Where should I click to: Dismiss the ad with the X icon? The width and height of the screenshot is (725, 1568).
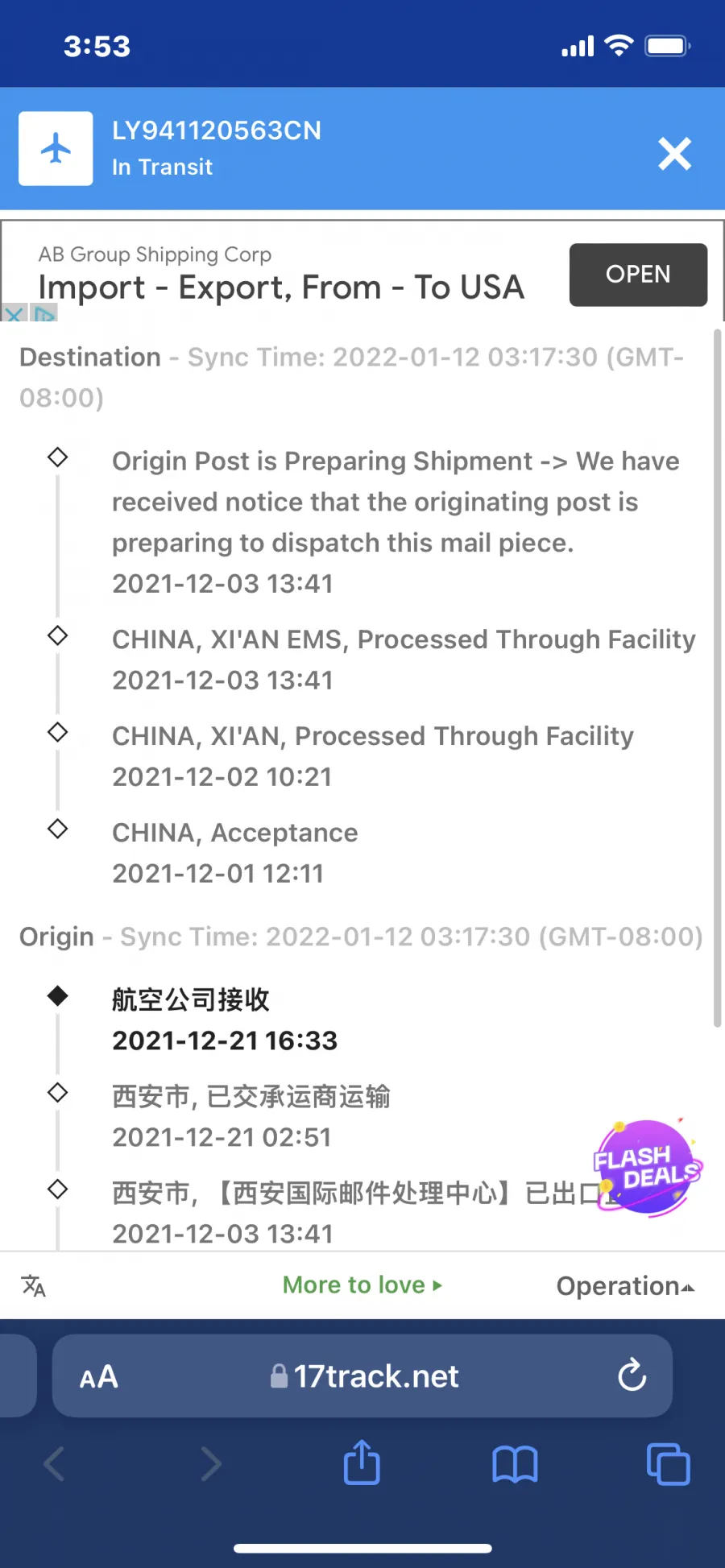click(14, 313)
